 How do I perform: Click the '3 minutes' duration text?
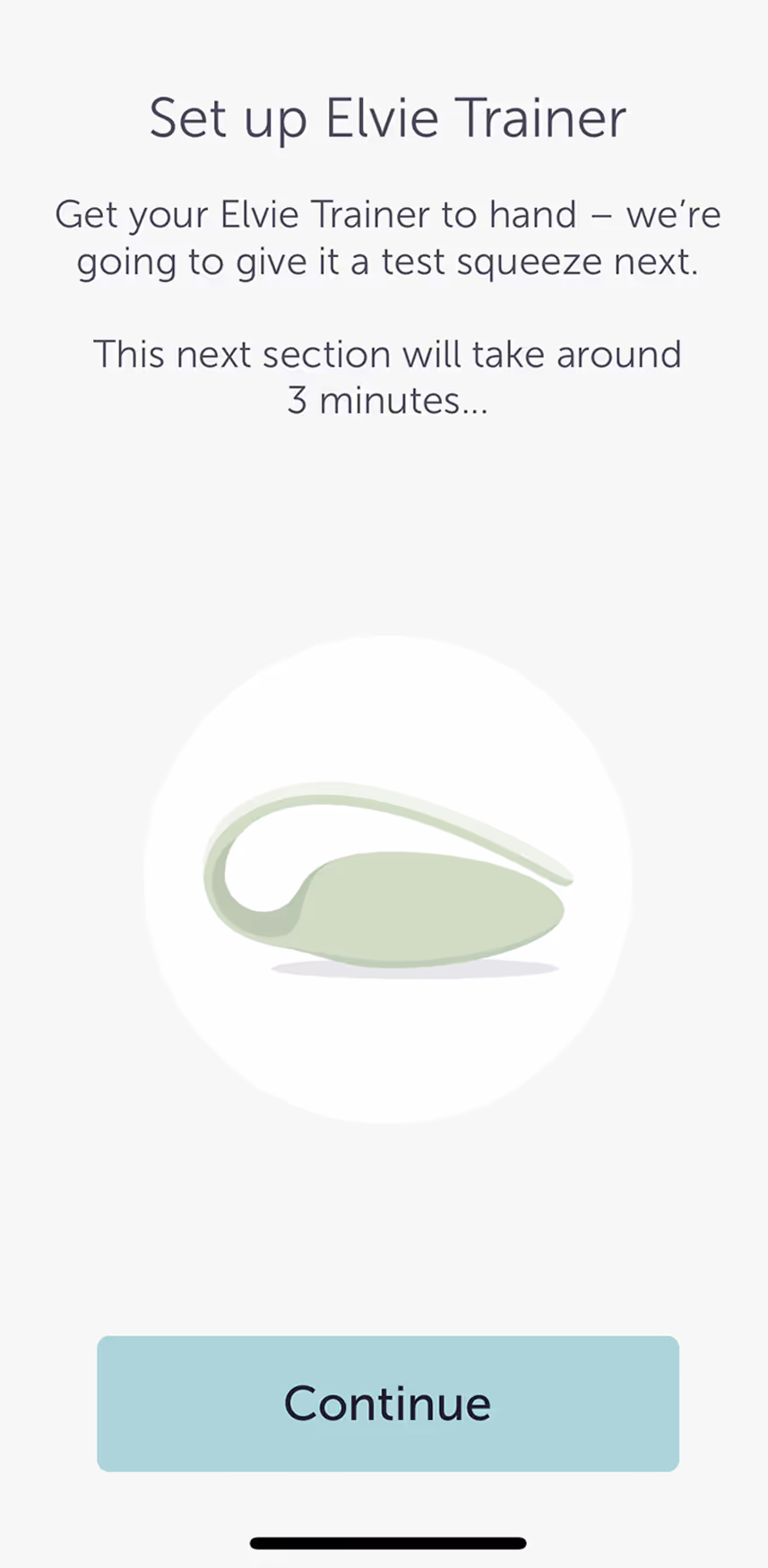point(387,401)
